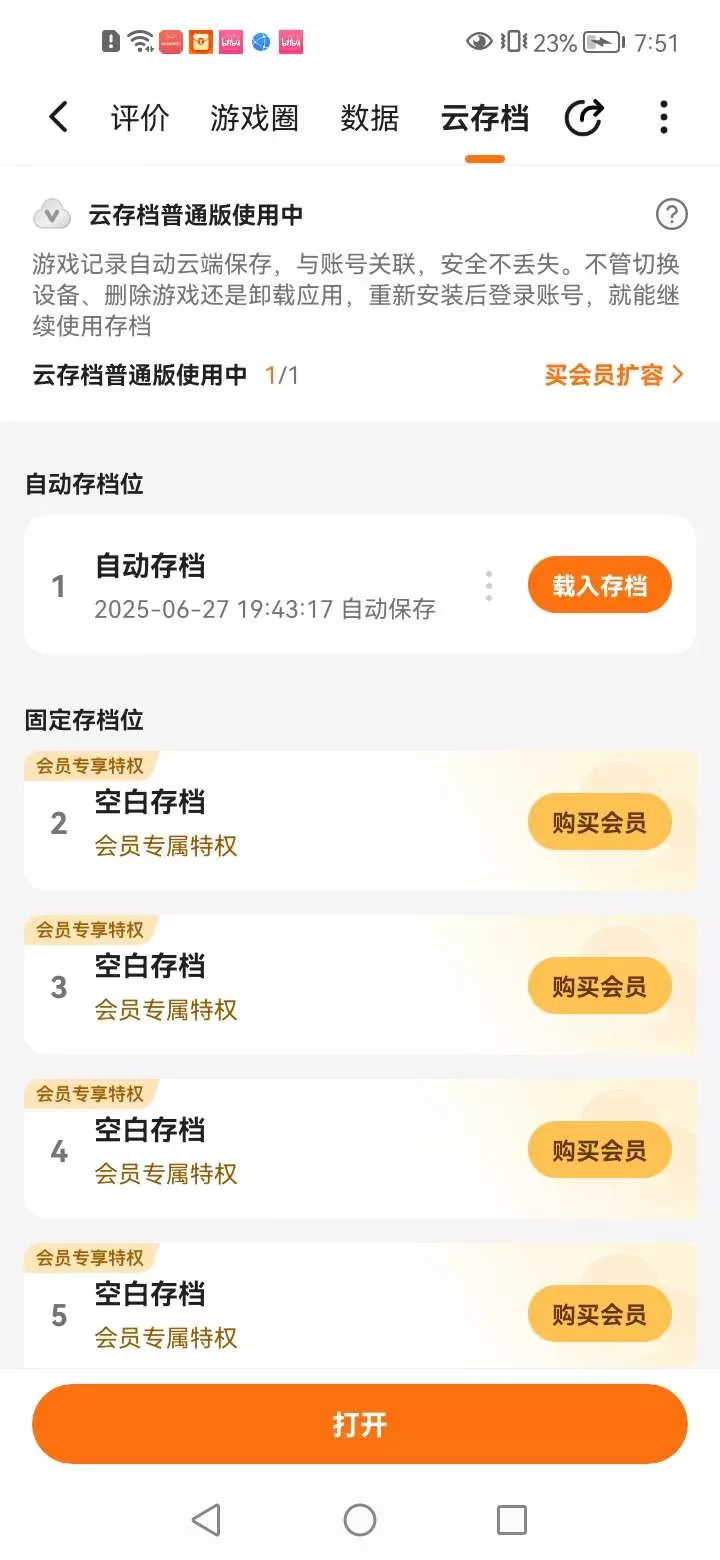Open options dots for 自动存档

pos(489,586)
